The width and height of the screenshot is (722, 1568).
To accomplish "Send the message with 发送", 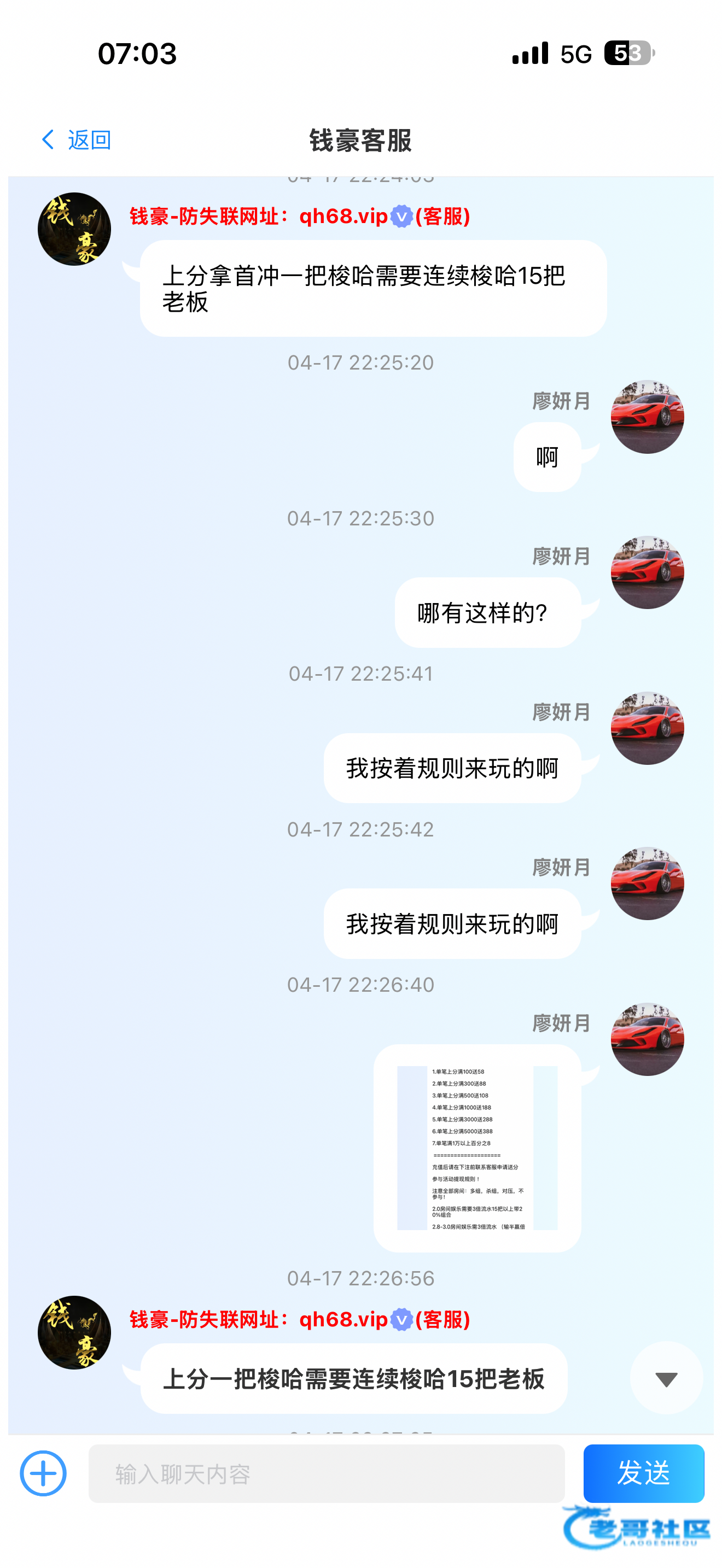I will (643, 1473).
